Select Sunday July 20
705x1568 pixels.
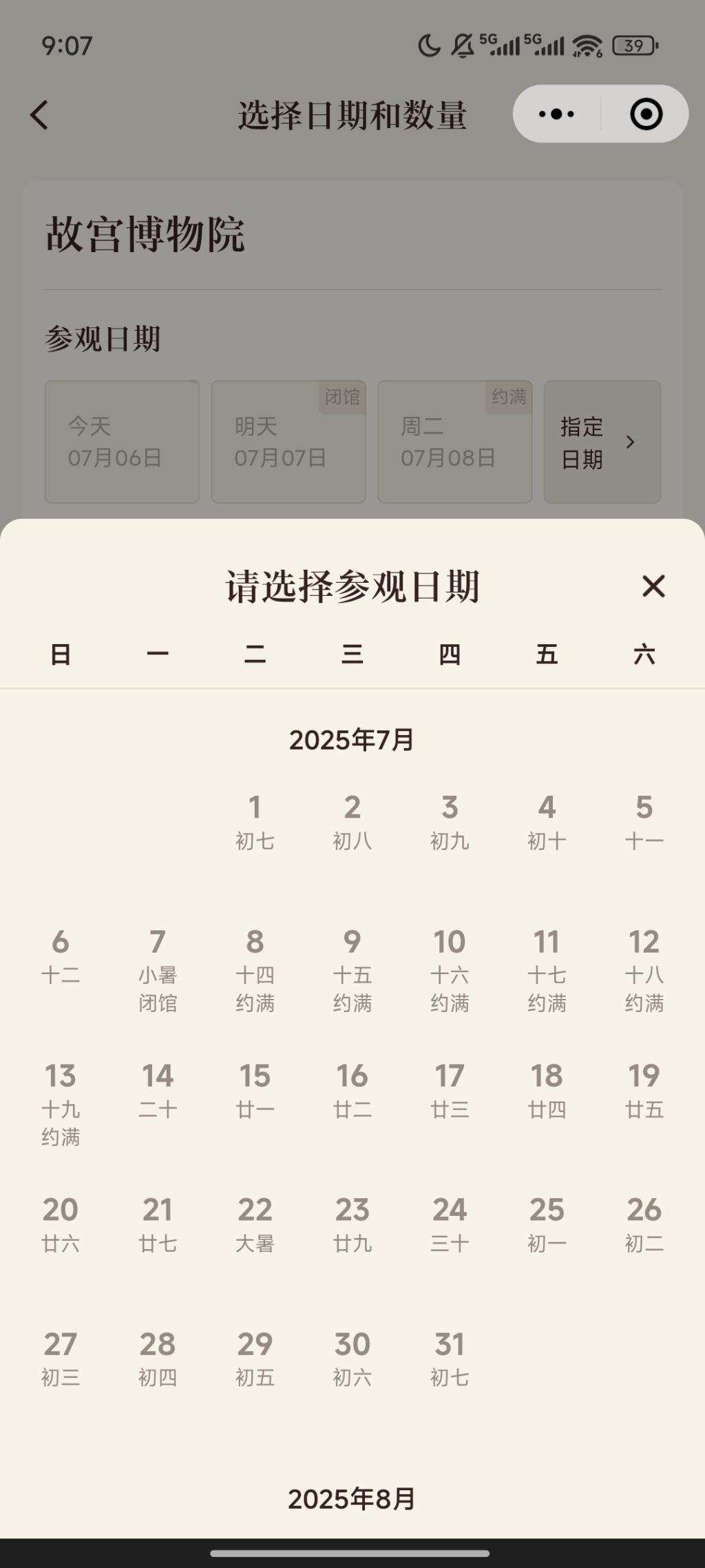coord(61,1223)
